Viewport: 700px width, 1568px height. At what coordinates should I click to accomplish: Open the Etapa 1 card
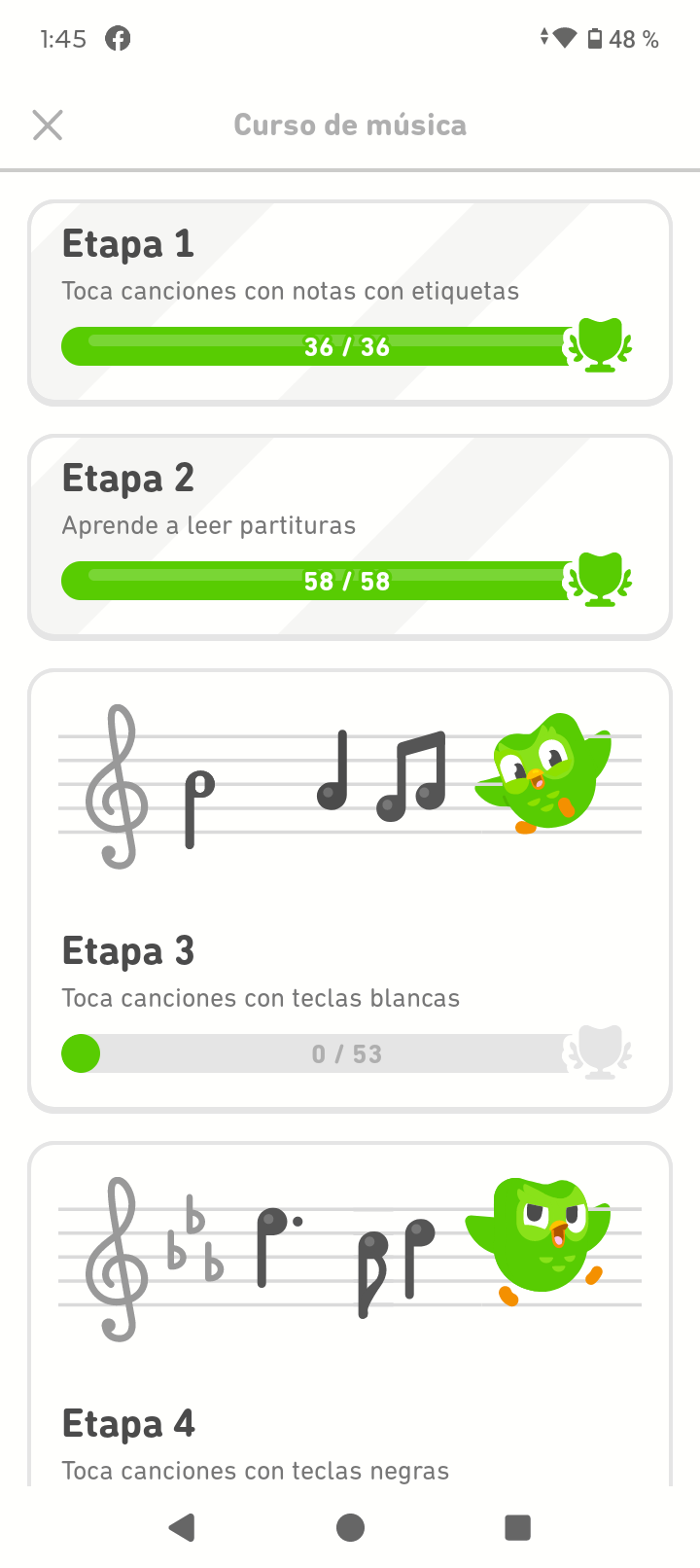pos(350,303)
